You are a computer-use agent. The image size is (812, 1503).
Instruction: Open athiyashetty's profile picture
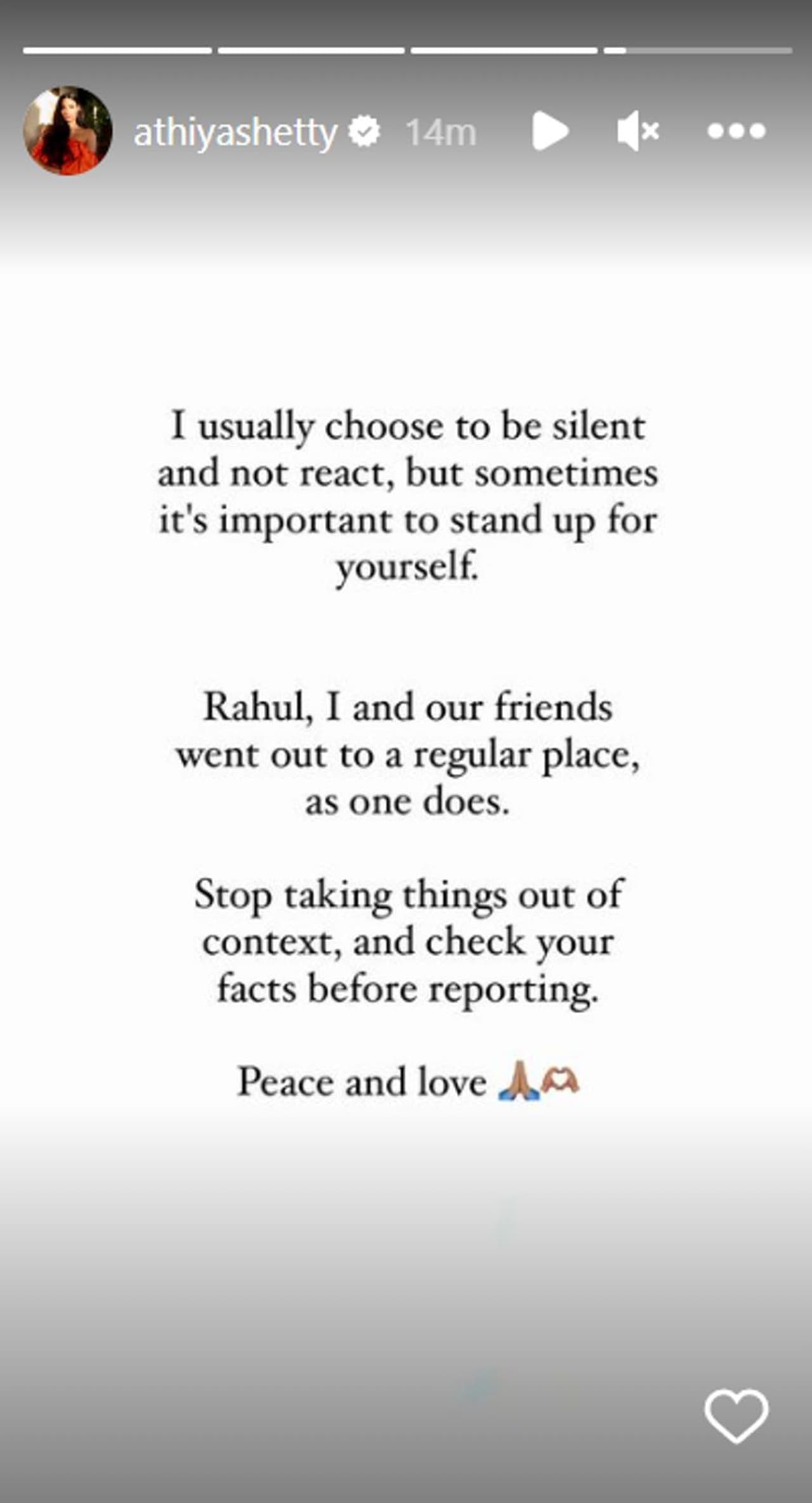tap(68, 131)
